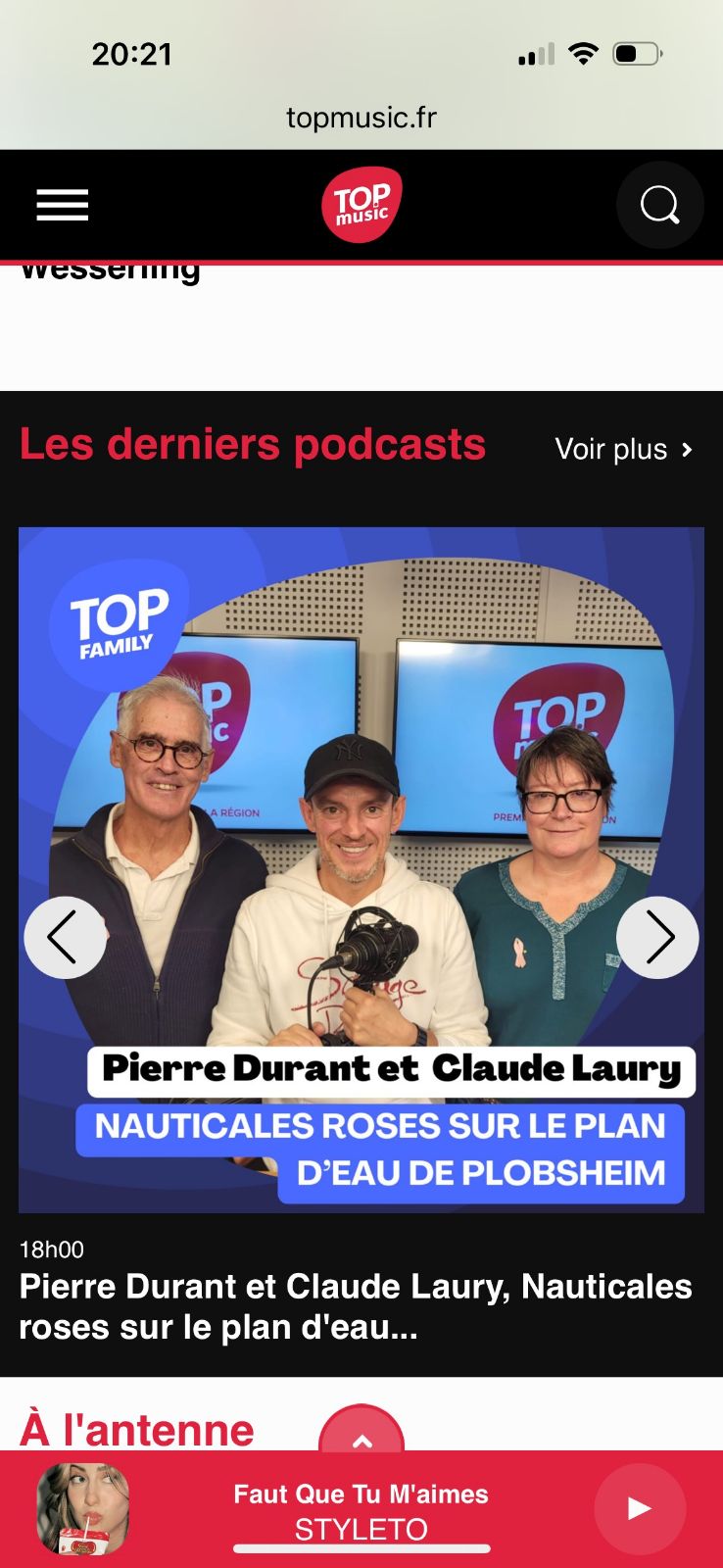
Task: Play the live radio stream
Action: pos(639,1508)
